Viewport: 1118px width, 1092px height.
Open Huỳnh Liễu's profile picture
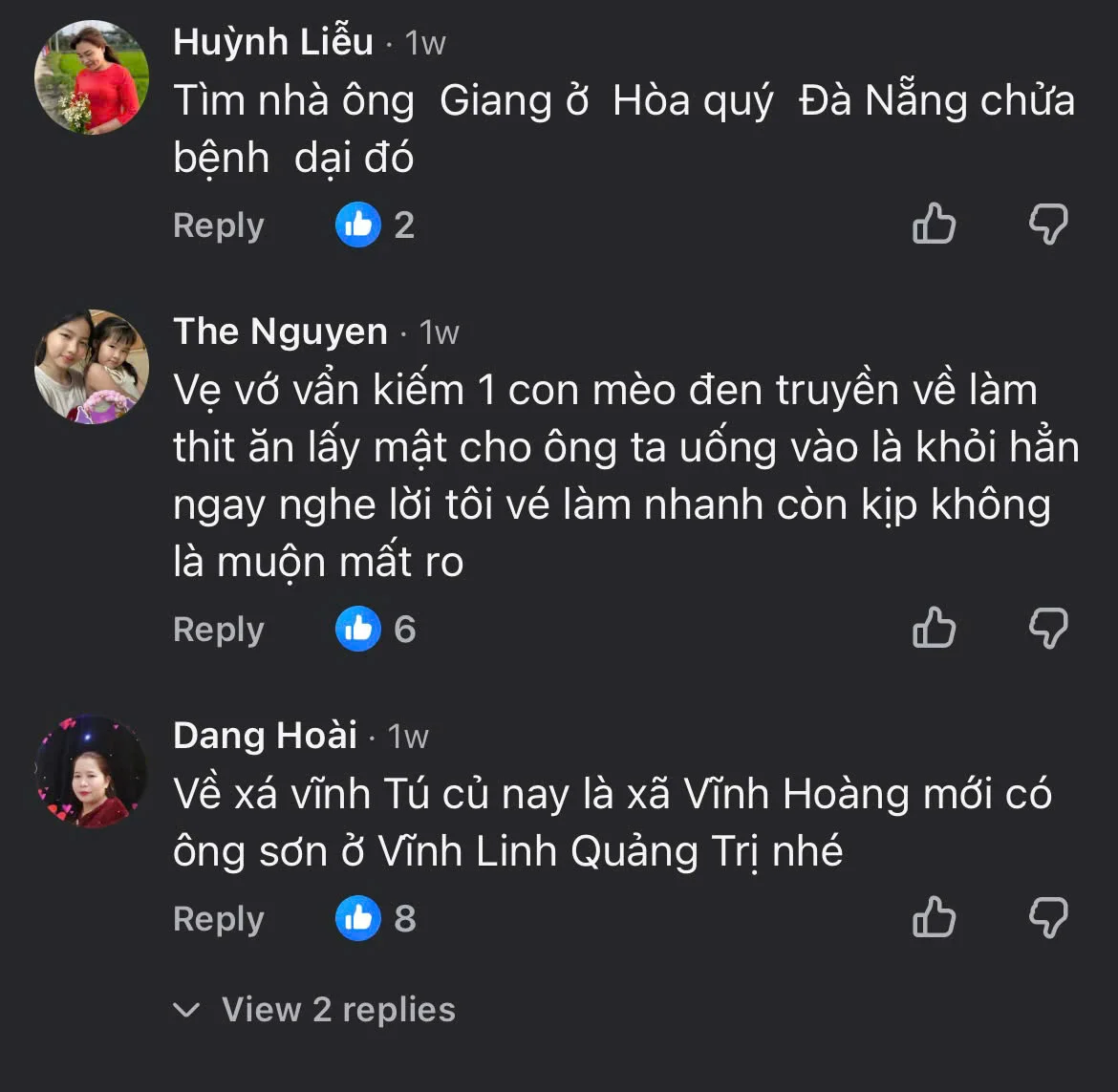[92, 77]
